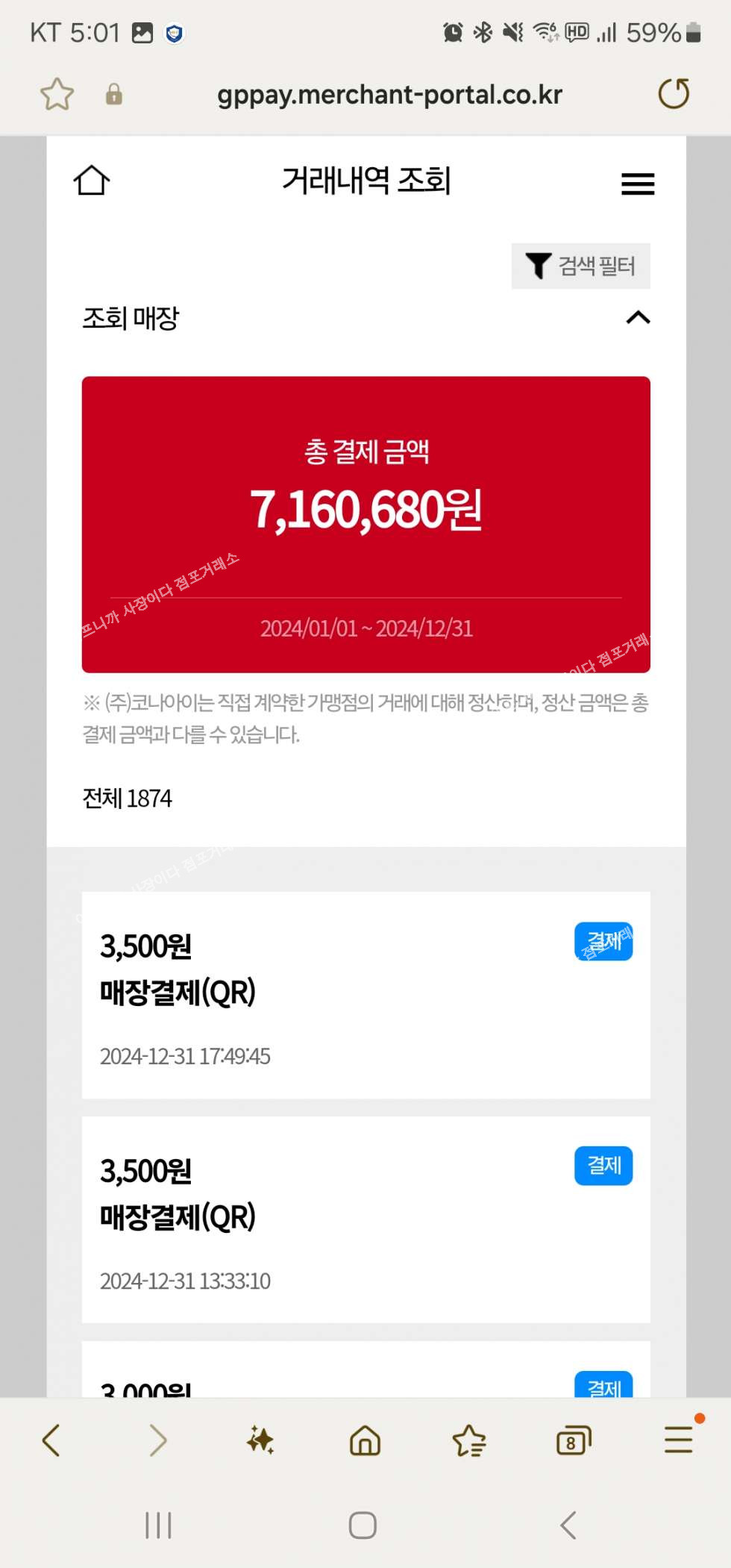Tap the URL address bar
The image size is (731, 1568).
[x=389, y=95]
